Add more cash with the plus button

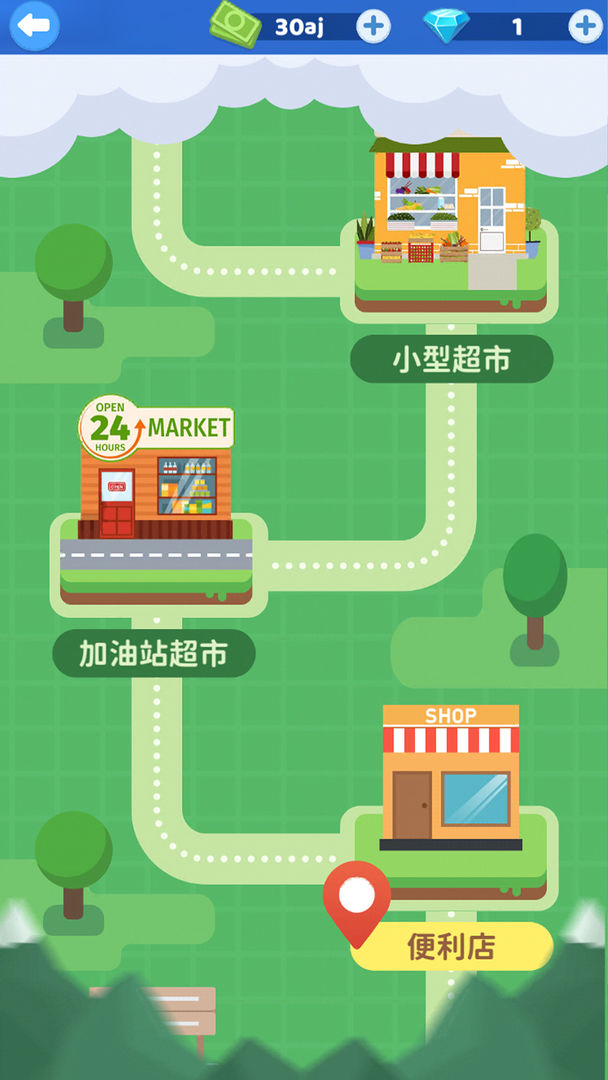[x=374, y=27]
